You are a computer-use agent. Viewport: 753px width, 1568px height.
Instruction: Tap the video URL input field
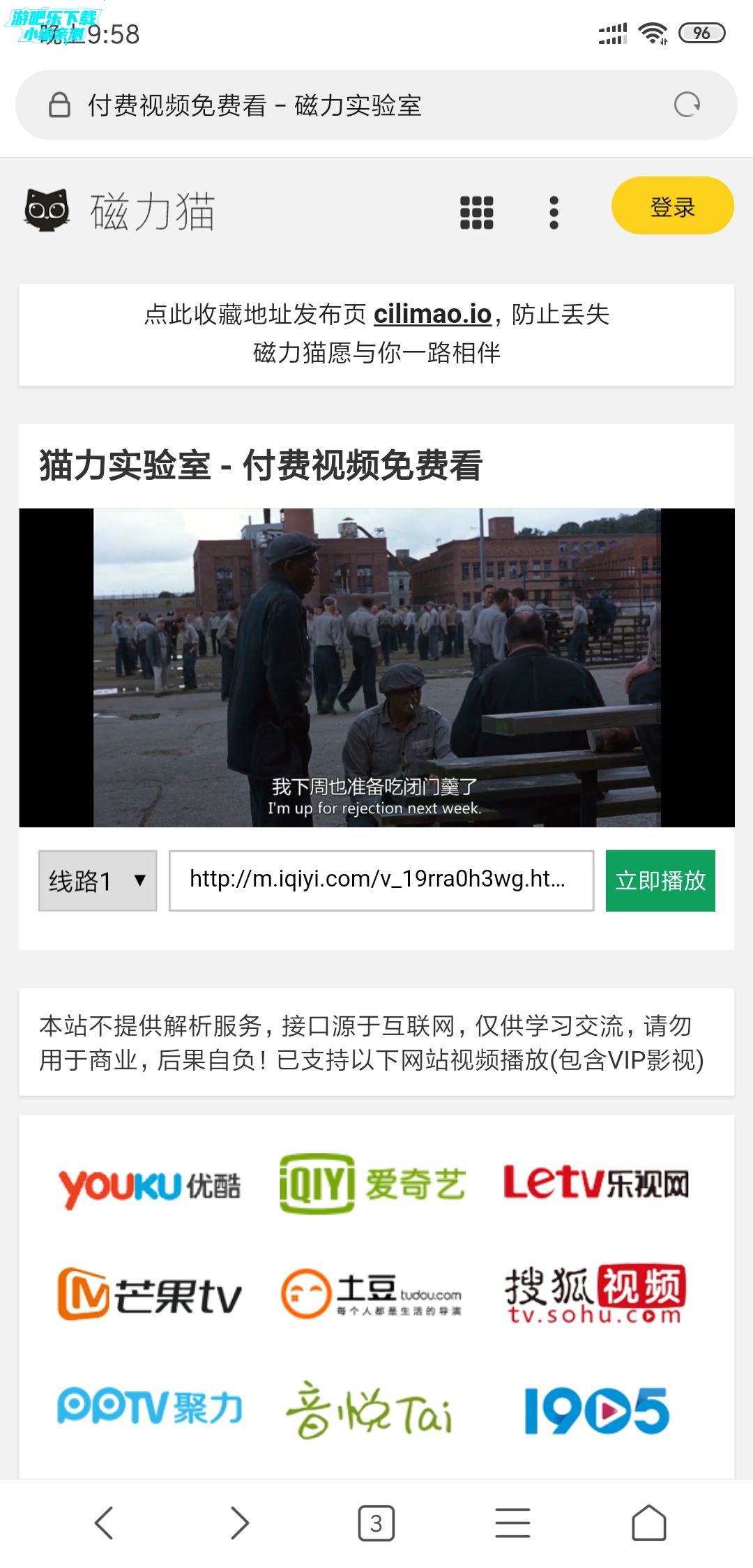381,880
